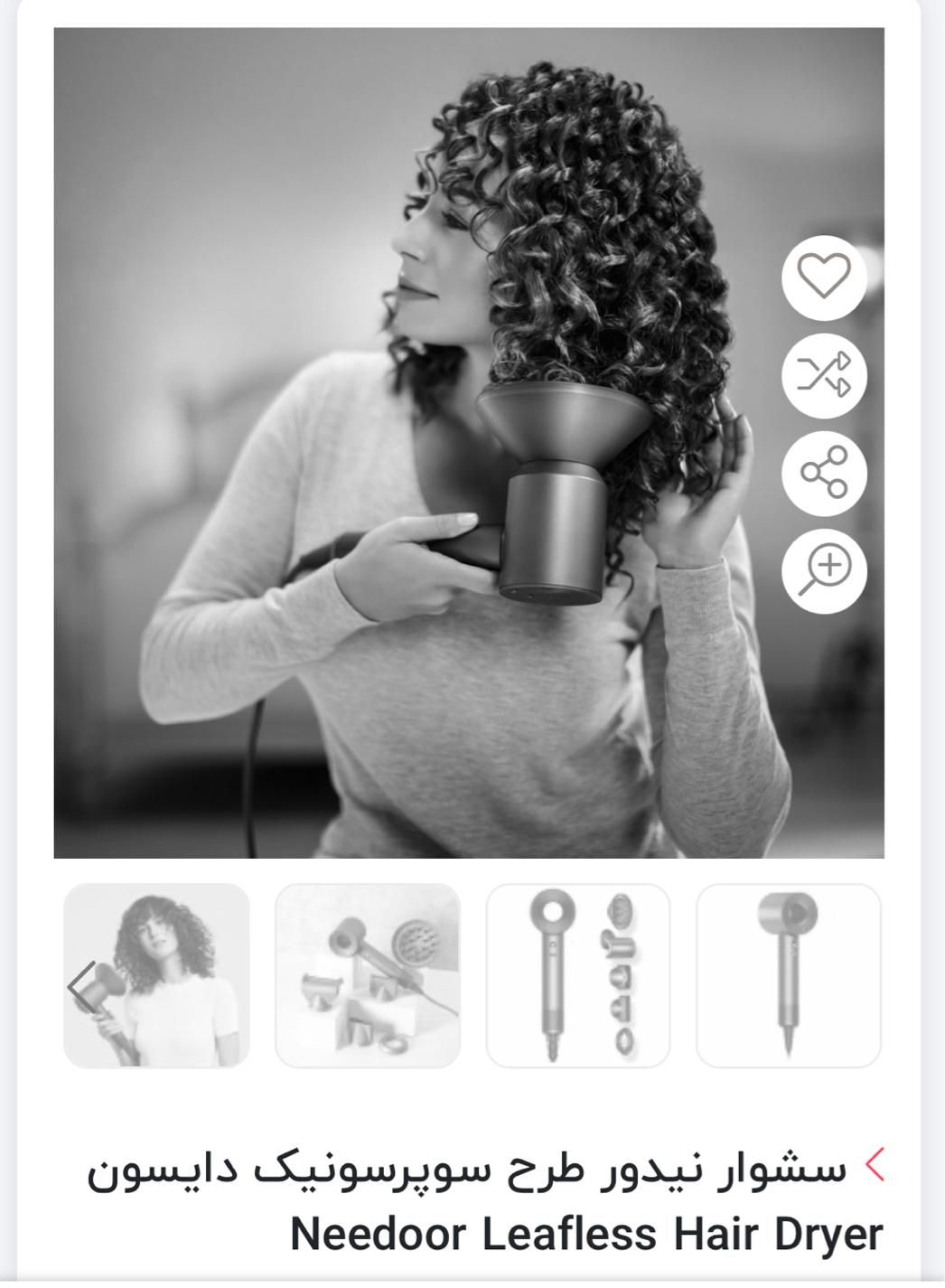Add the hair dryer to favorites
Image resolution: width=945 pixels, height=1288 pixels.
823,276
